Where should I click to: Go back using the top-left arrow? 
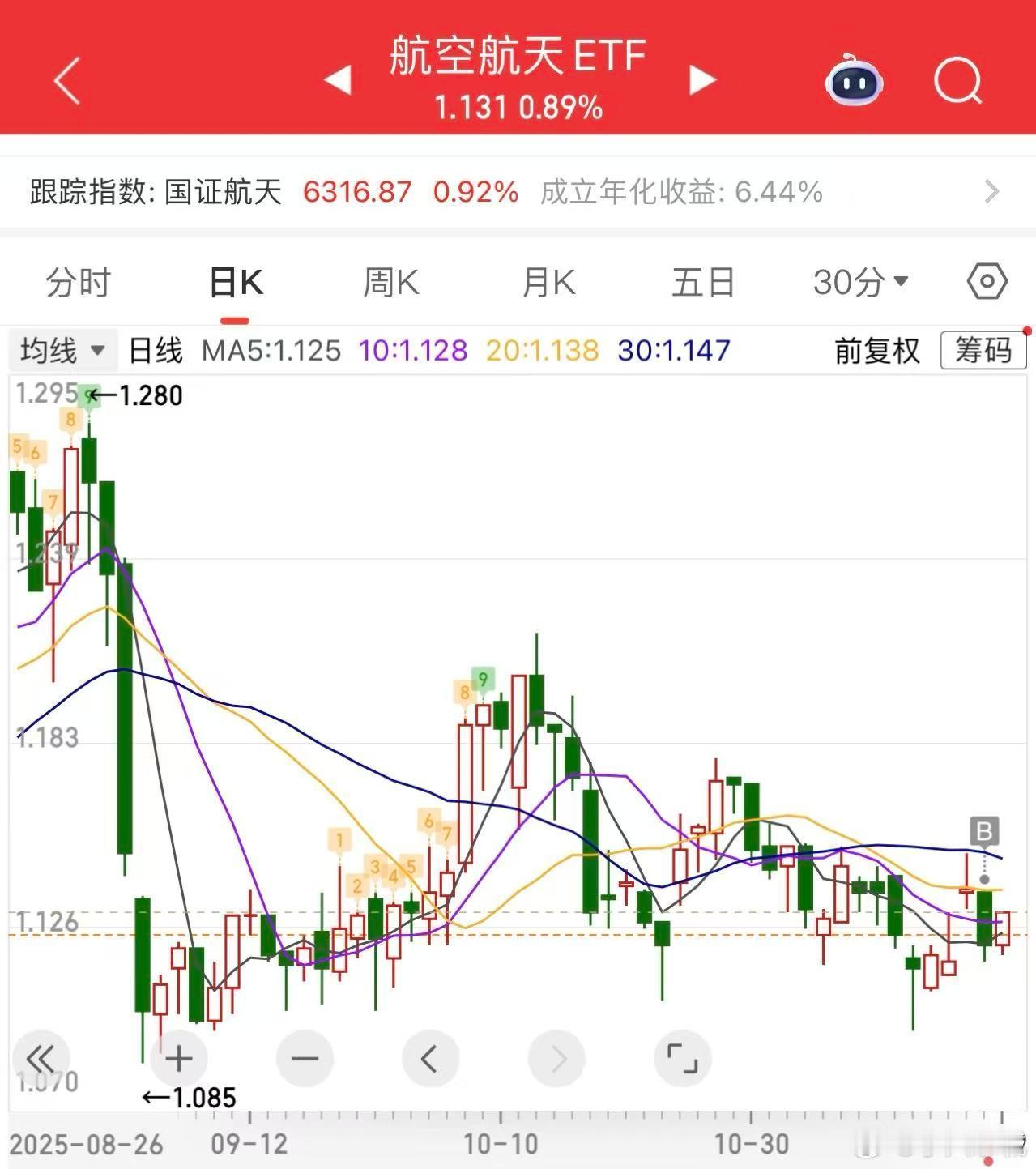(65, 81)
